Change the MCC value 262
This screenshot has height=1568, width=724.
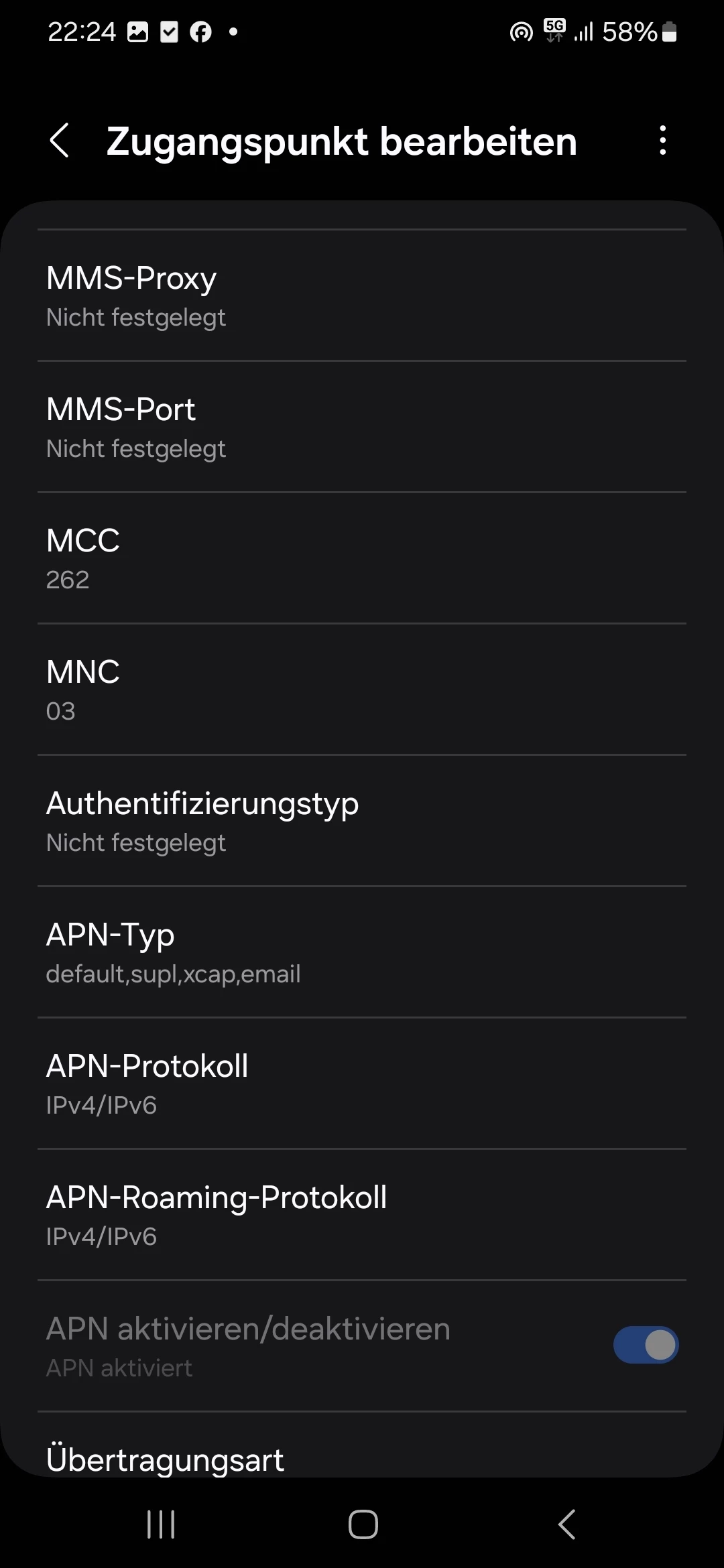(x=362, y=558)
